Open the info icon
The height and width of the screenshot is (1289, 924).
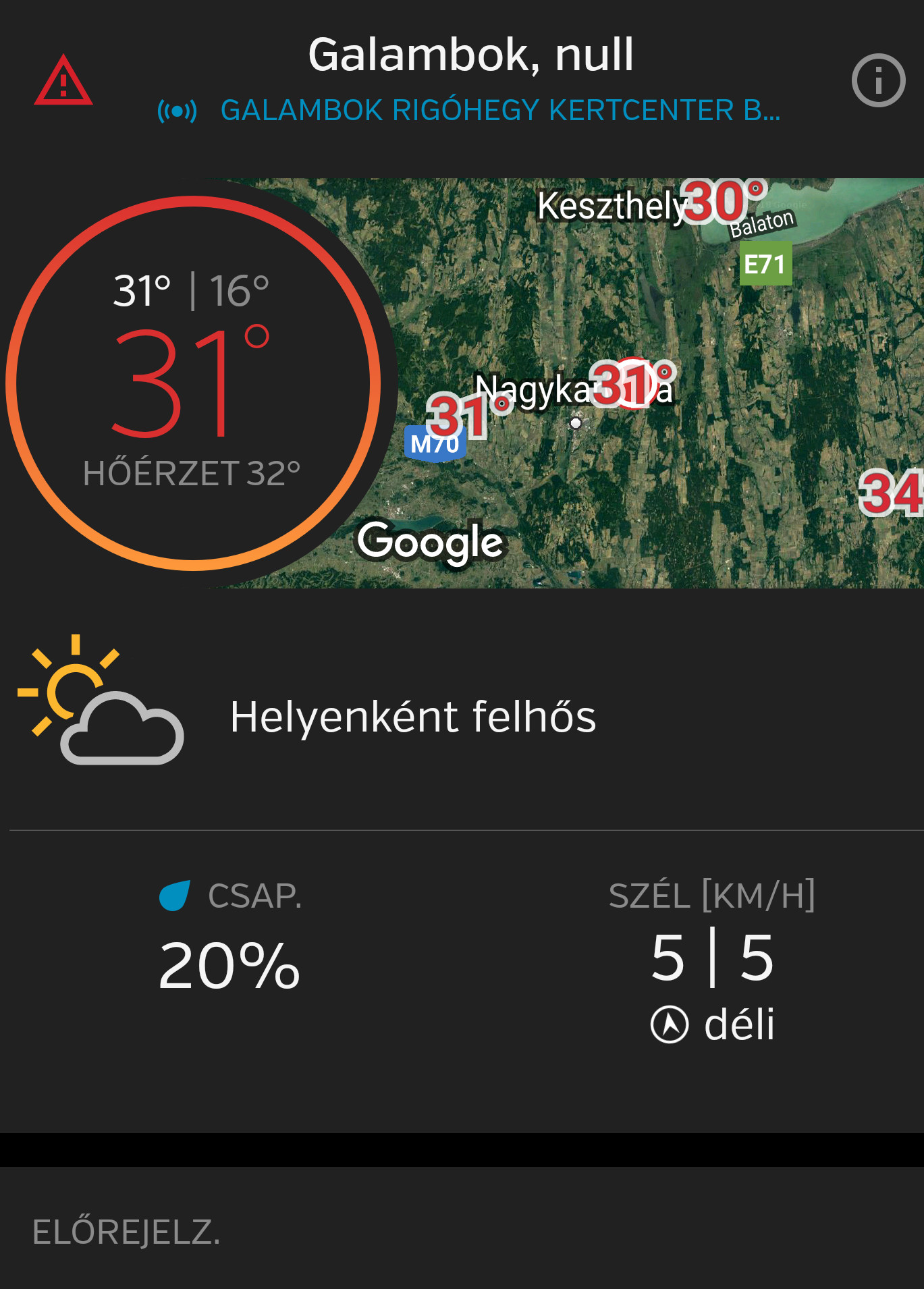877,81
